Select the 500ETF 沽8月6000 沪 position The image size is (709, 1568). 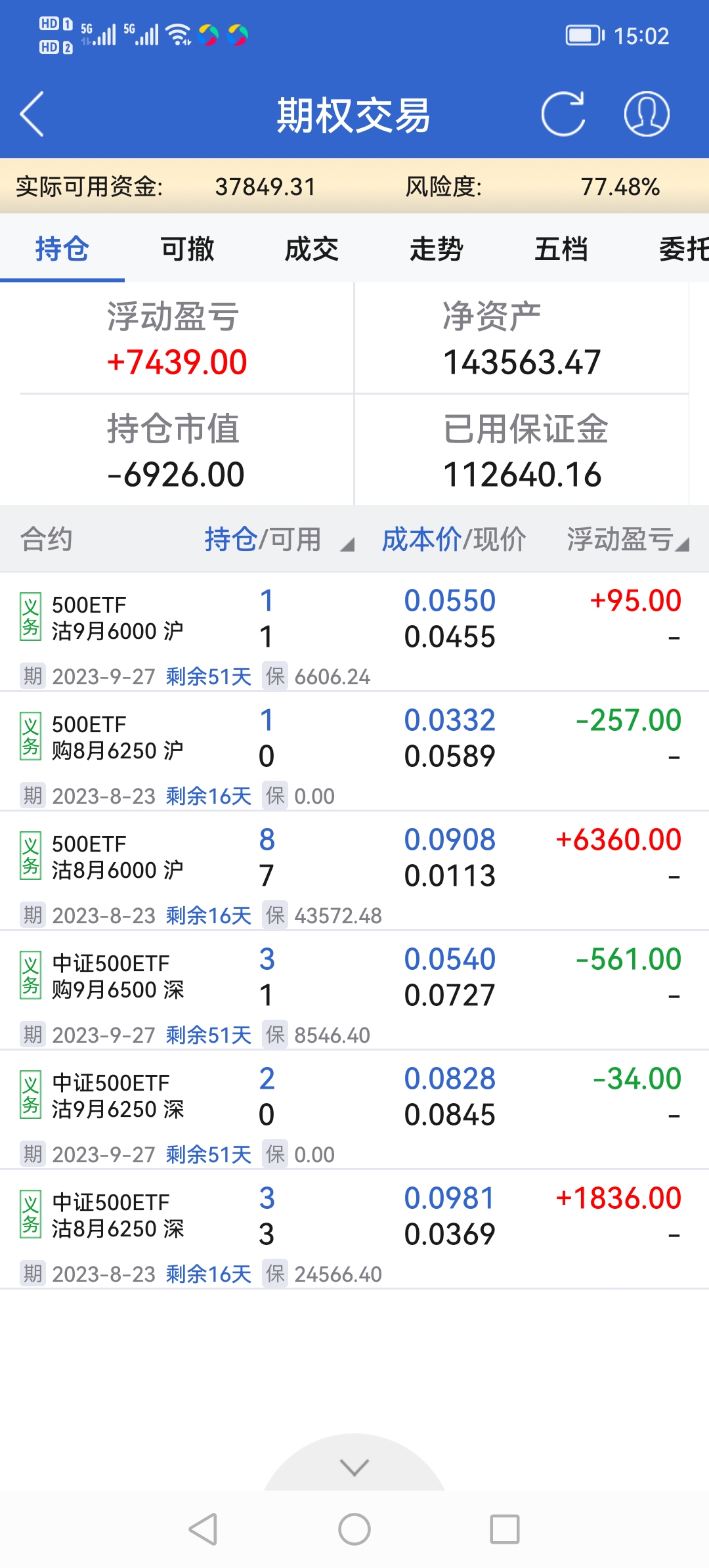118,858
